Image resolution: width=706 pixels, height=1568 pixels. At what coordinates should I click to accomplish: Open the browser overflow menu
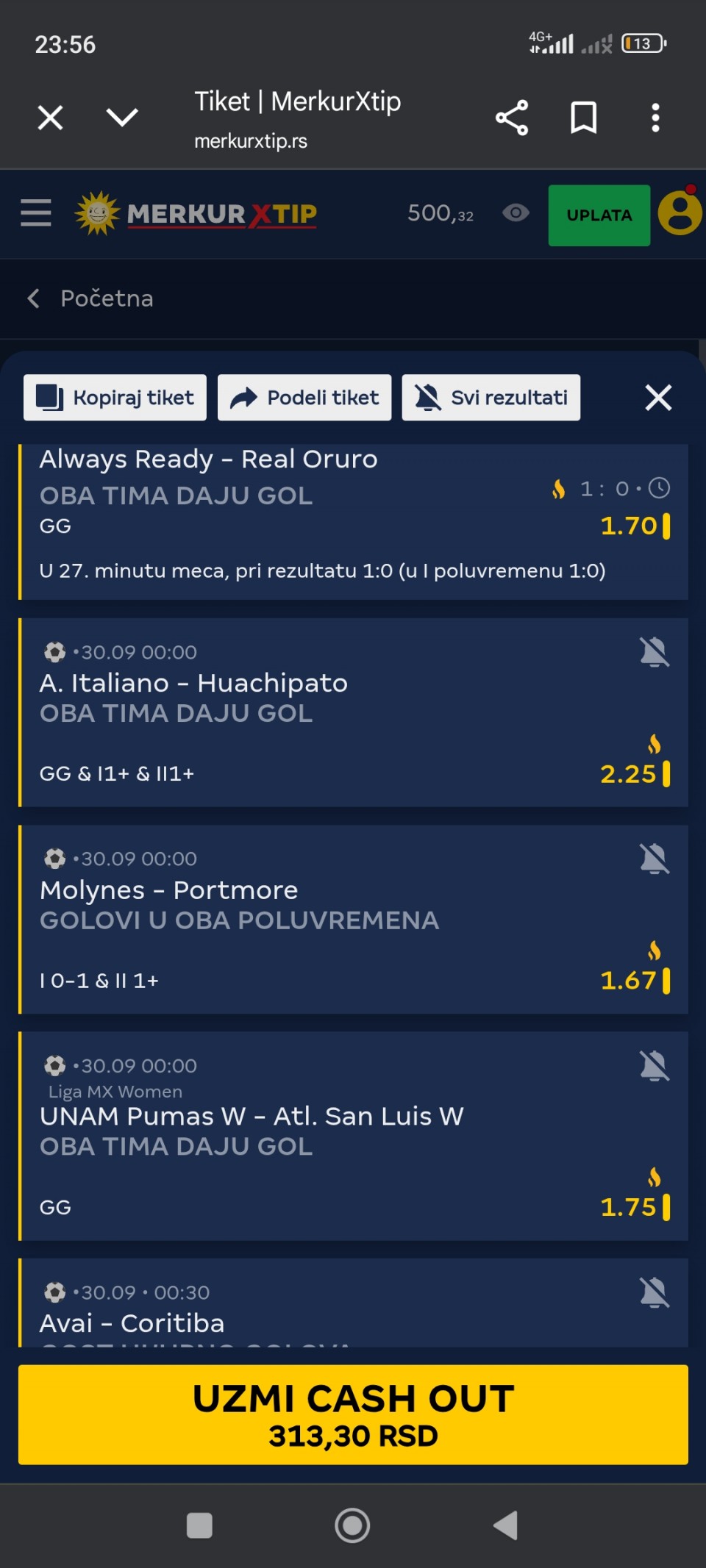point(655,118)
